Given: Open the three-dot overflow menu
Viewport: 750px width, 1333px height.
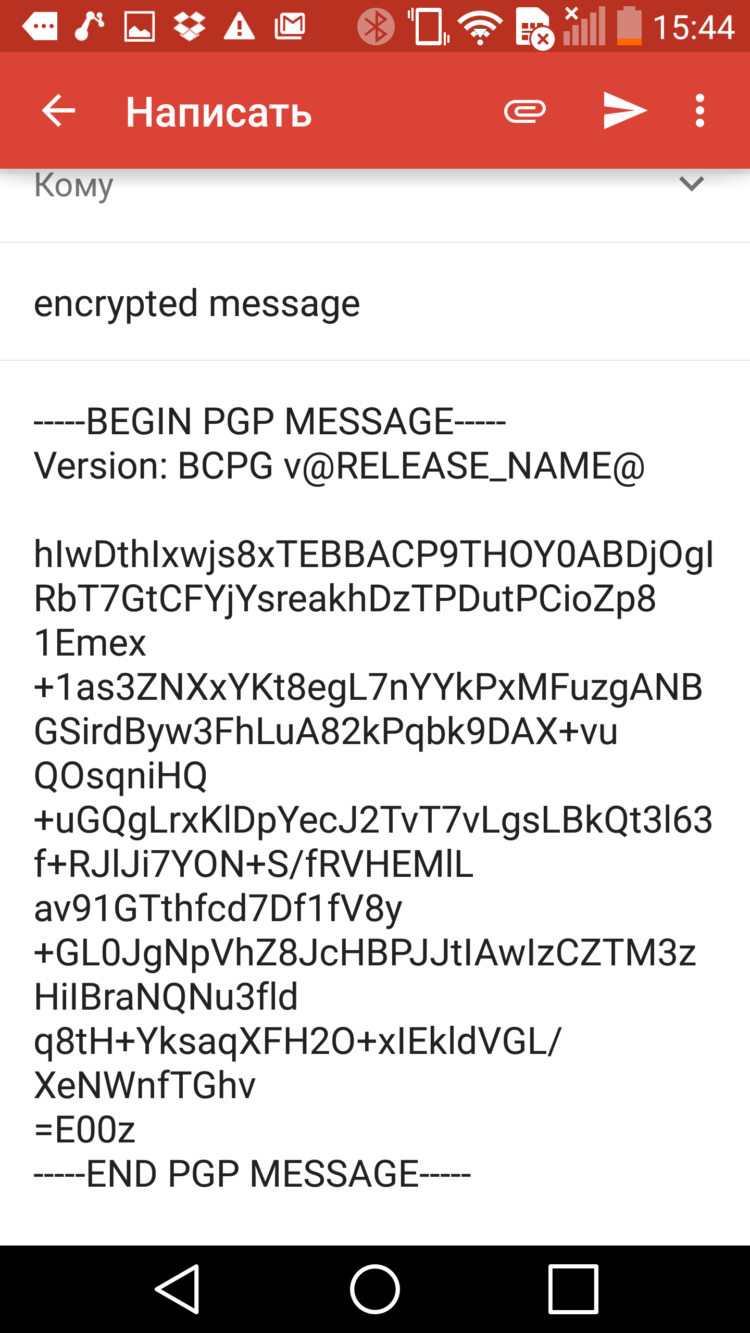Looking at the screenshot, I should click(700, 111).
